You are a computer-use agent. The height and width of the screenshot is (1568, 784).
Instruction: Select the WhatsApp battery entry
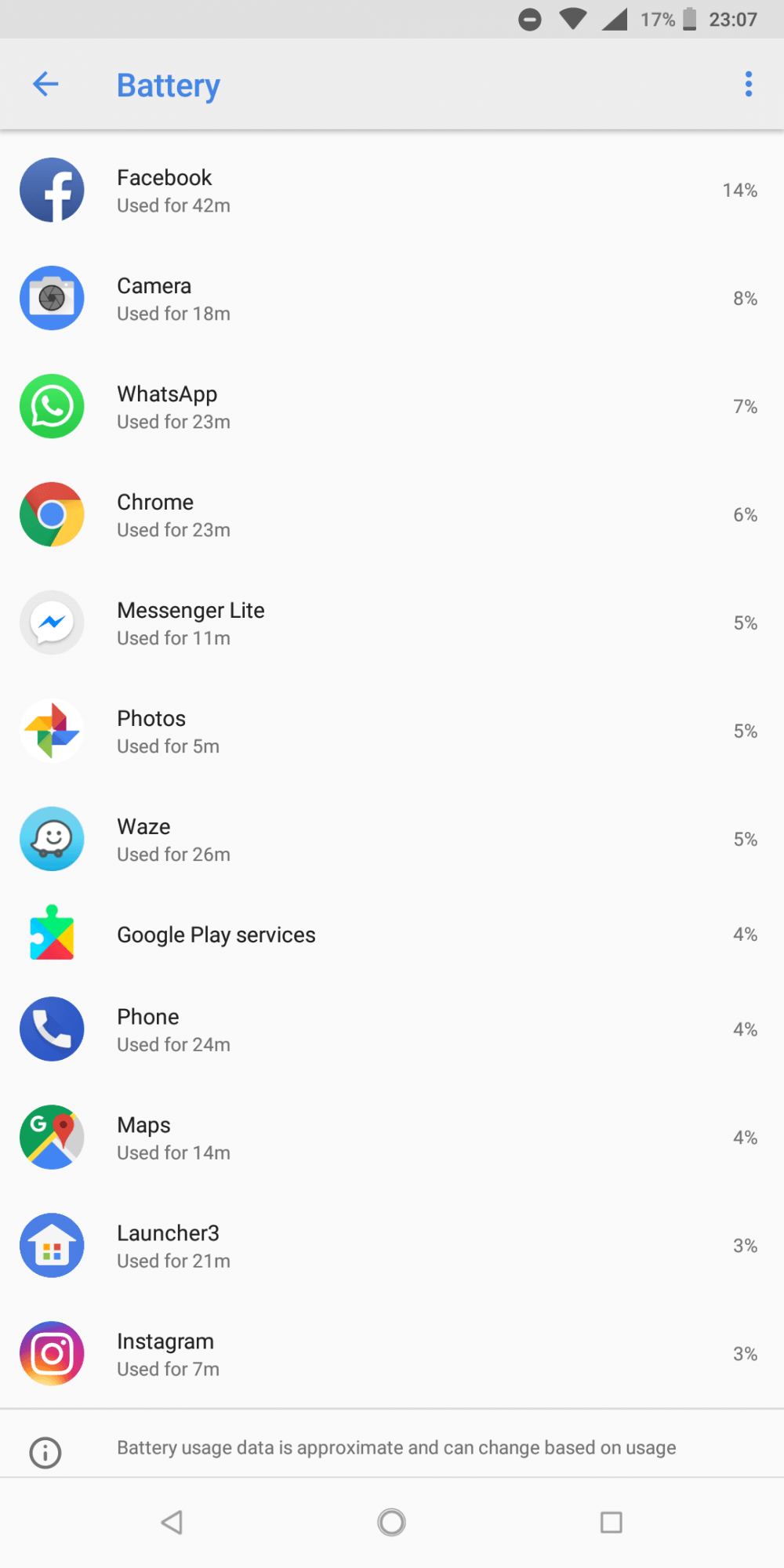coord(392,407)
